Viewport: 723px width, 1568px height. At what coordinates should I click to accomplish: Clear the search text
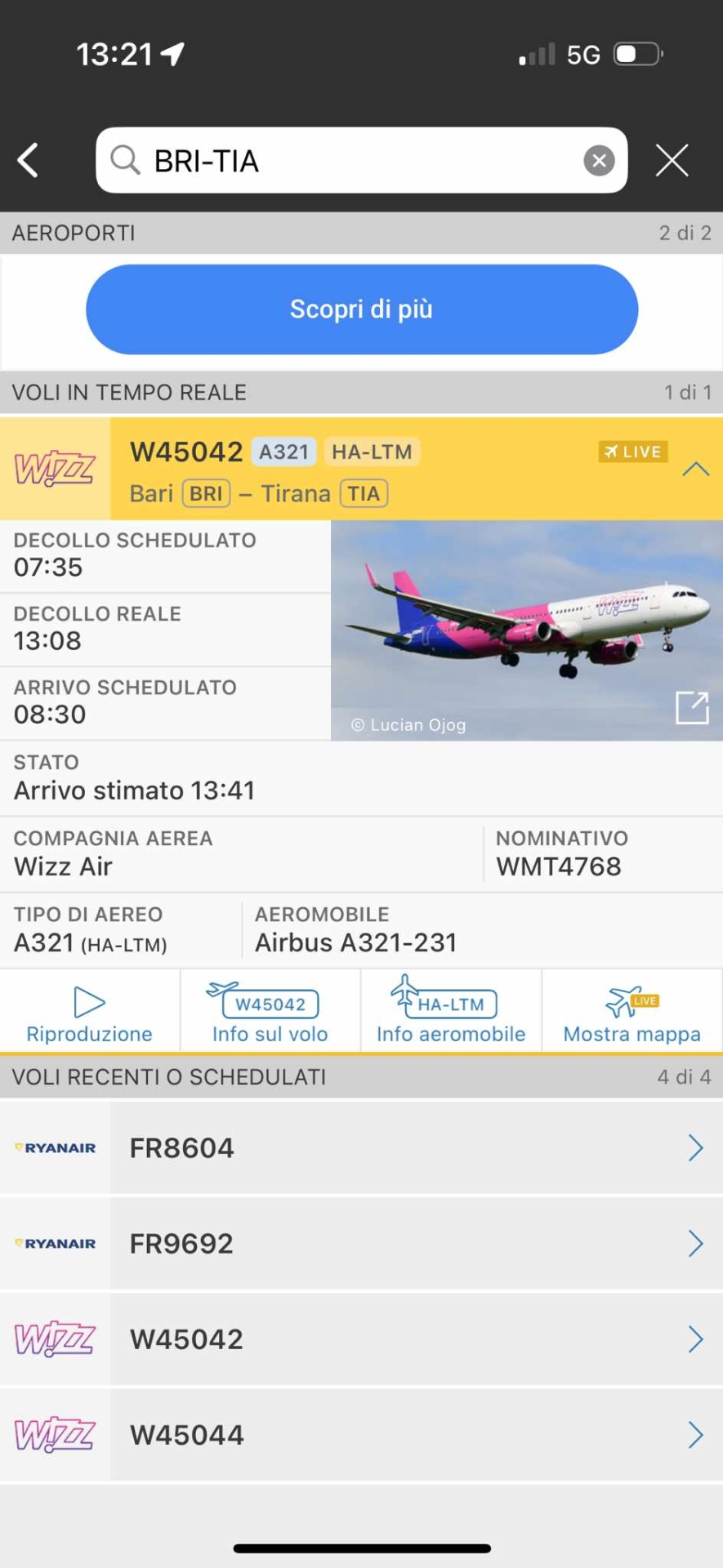pos(598,161)
